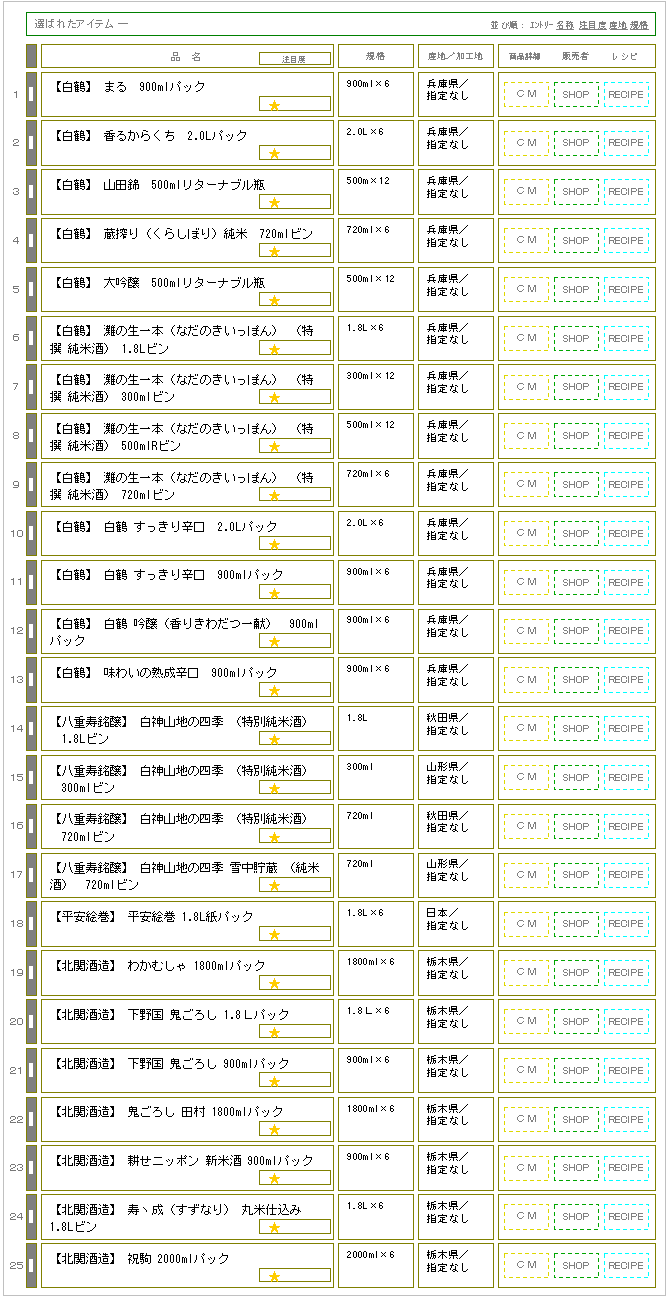Open SHOP for 鬼ごろし 田村 1800mlパック
The image size is (668, 1298).
576,1120
